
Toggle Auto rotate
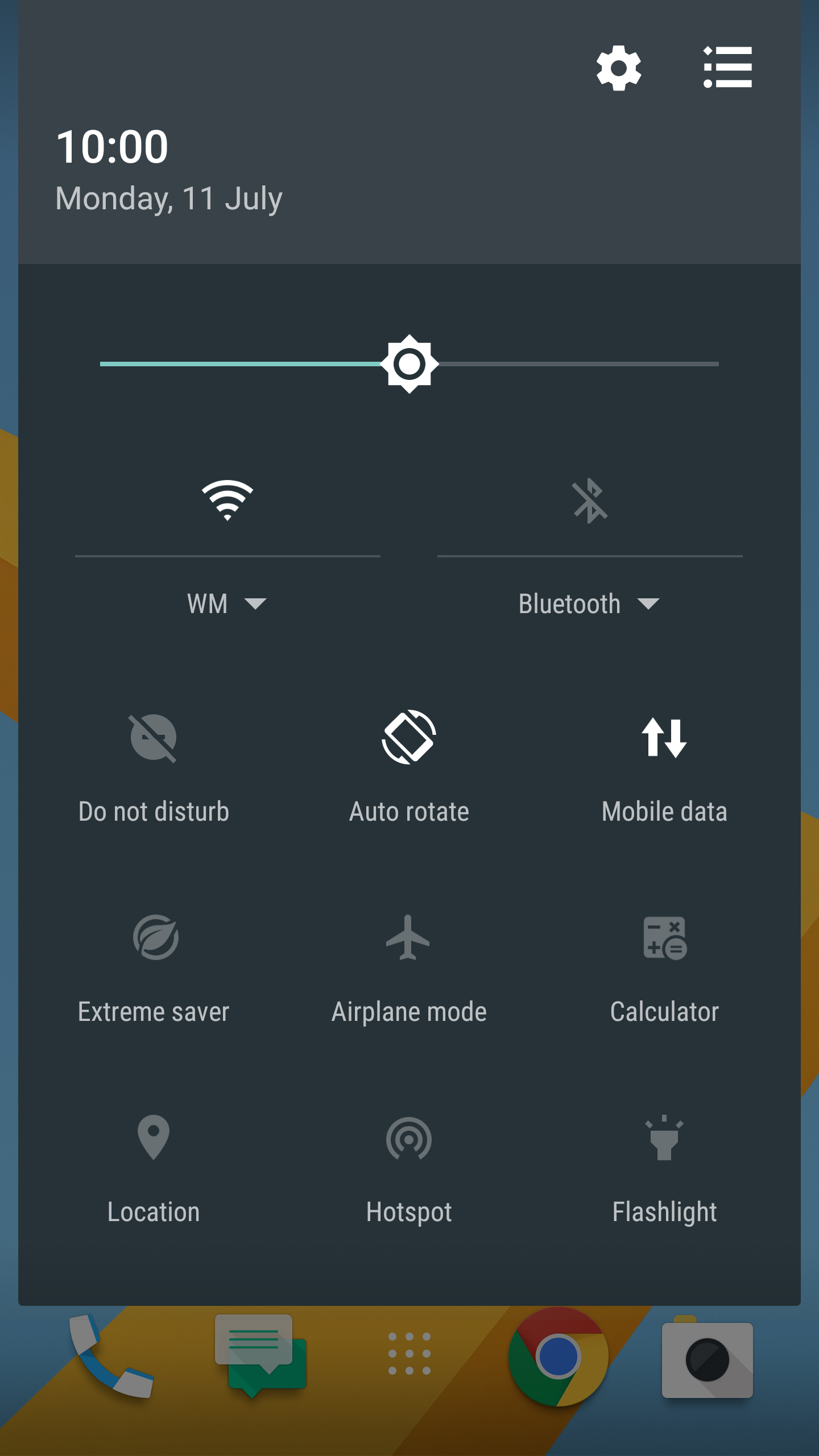tap(409, 738)
